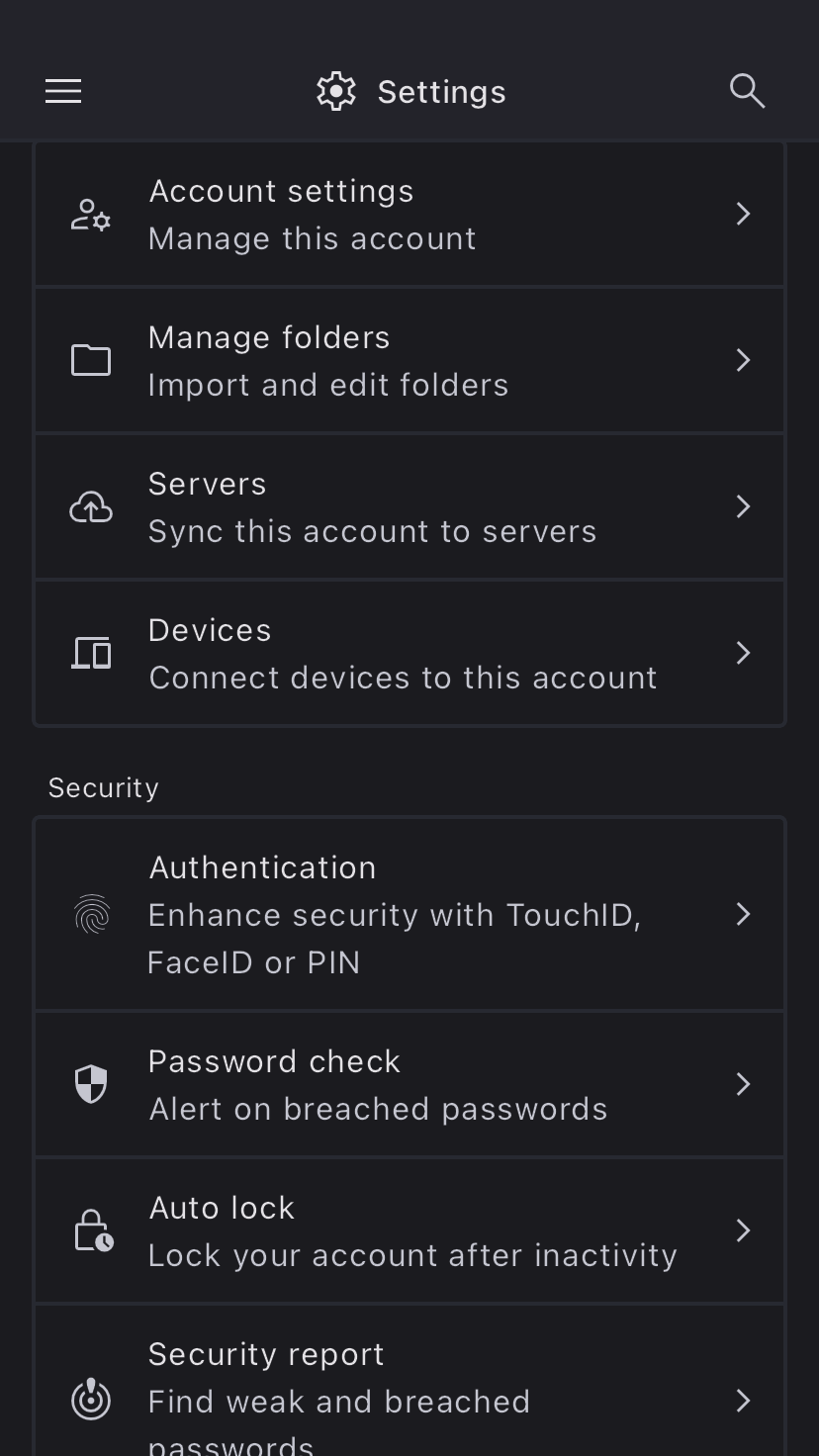Open Authentication security options
This screenshot has height=1456, width=819.
point(409,914)
